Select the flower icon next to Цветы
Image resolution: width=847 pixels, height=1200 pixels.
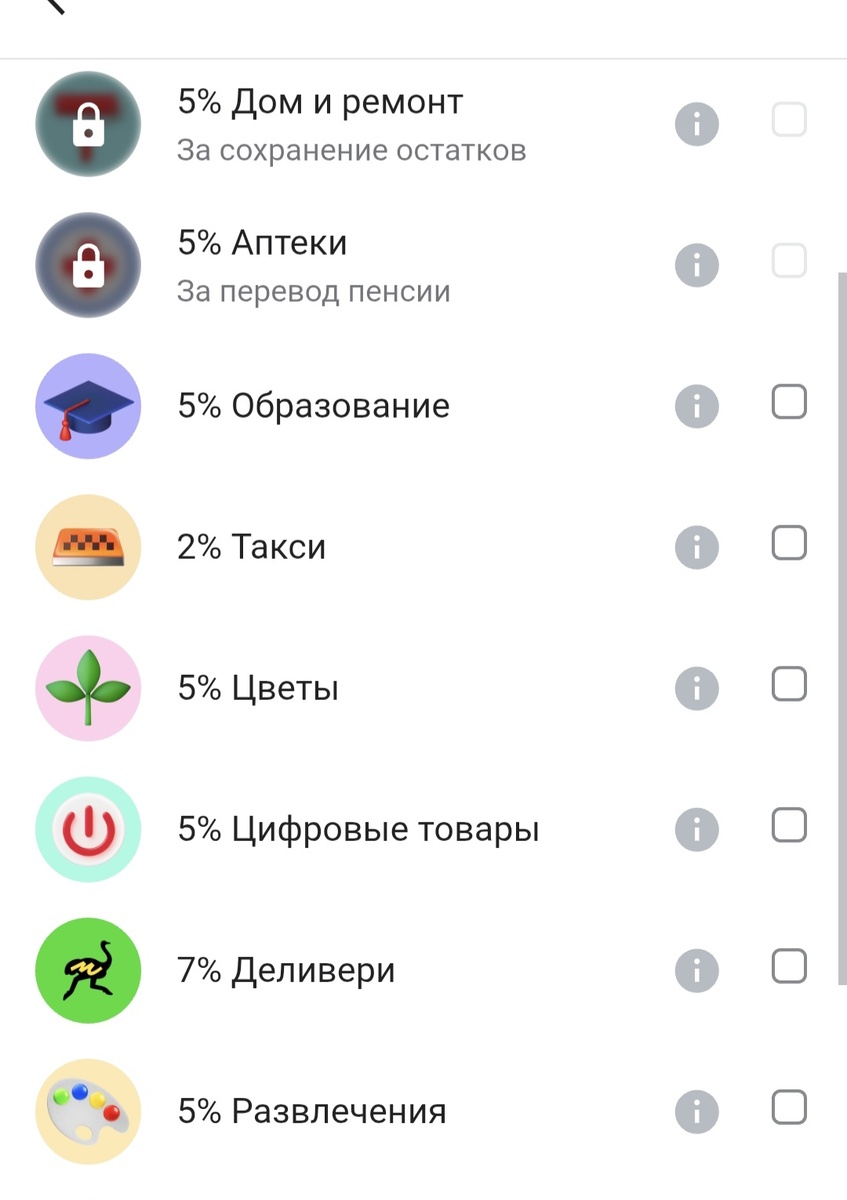point(88,688)
